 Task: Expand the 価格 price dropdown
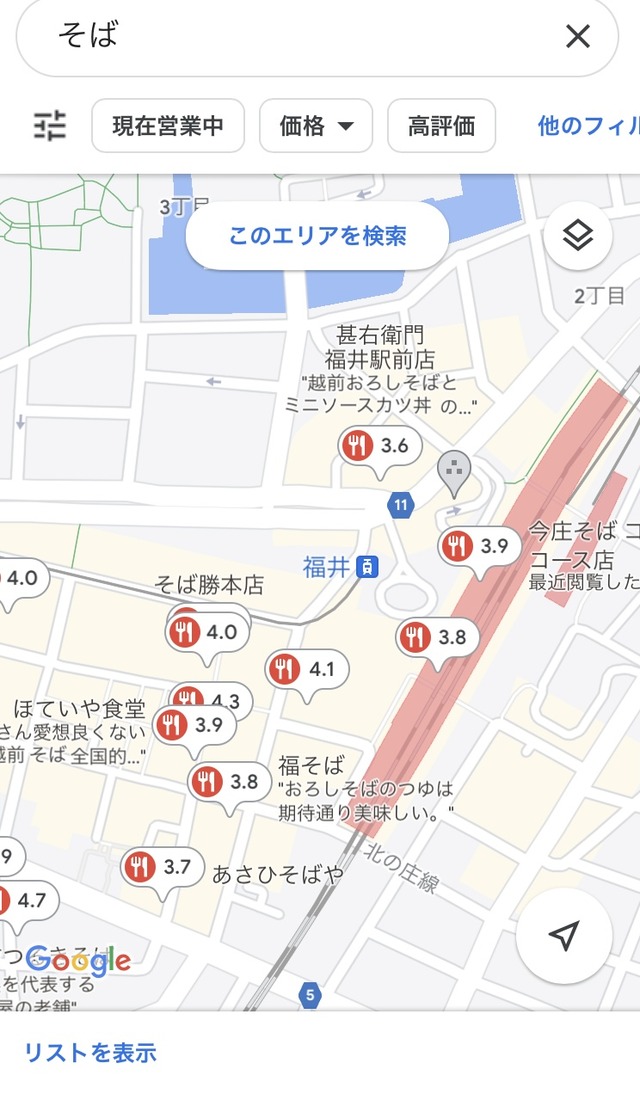click(316, 126)
